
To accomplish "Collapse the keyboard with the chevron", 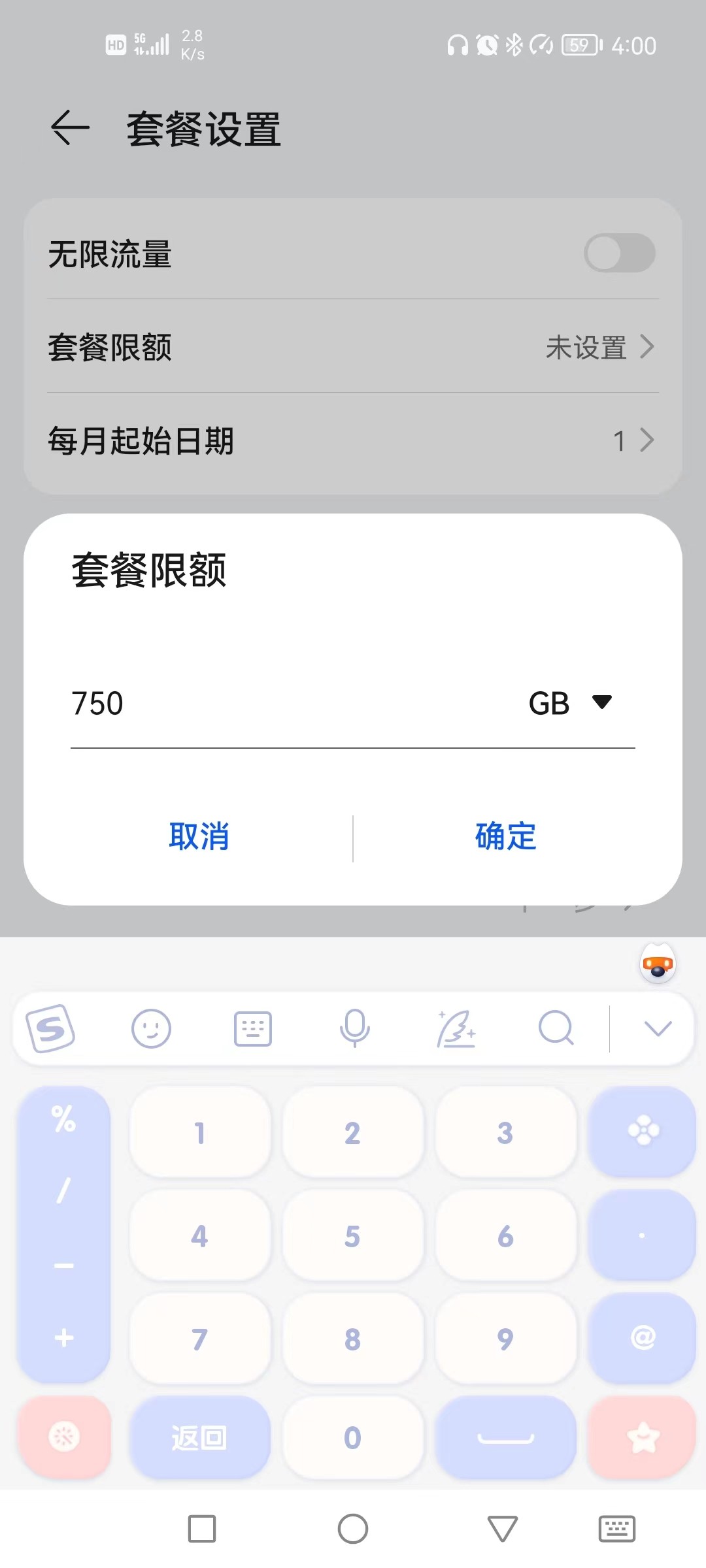I will pyautogui.click(x=657, y=1029).
